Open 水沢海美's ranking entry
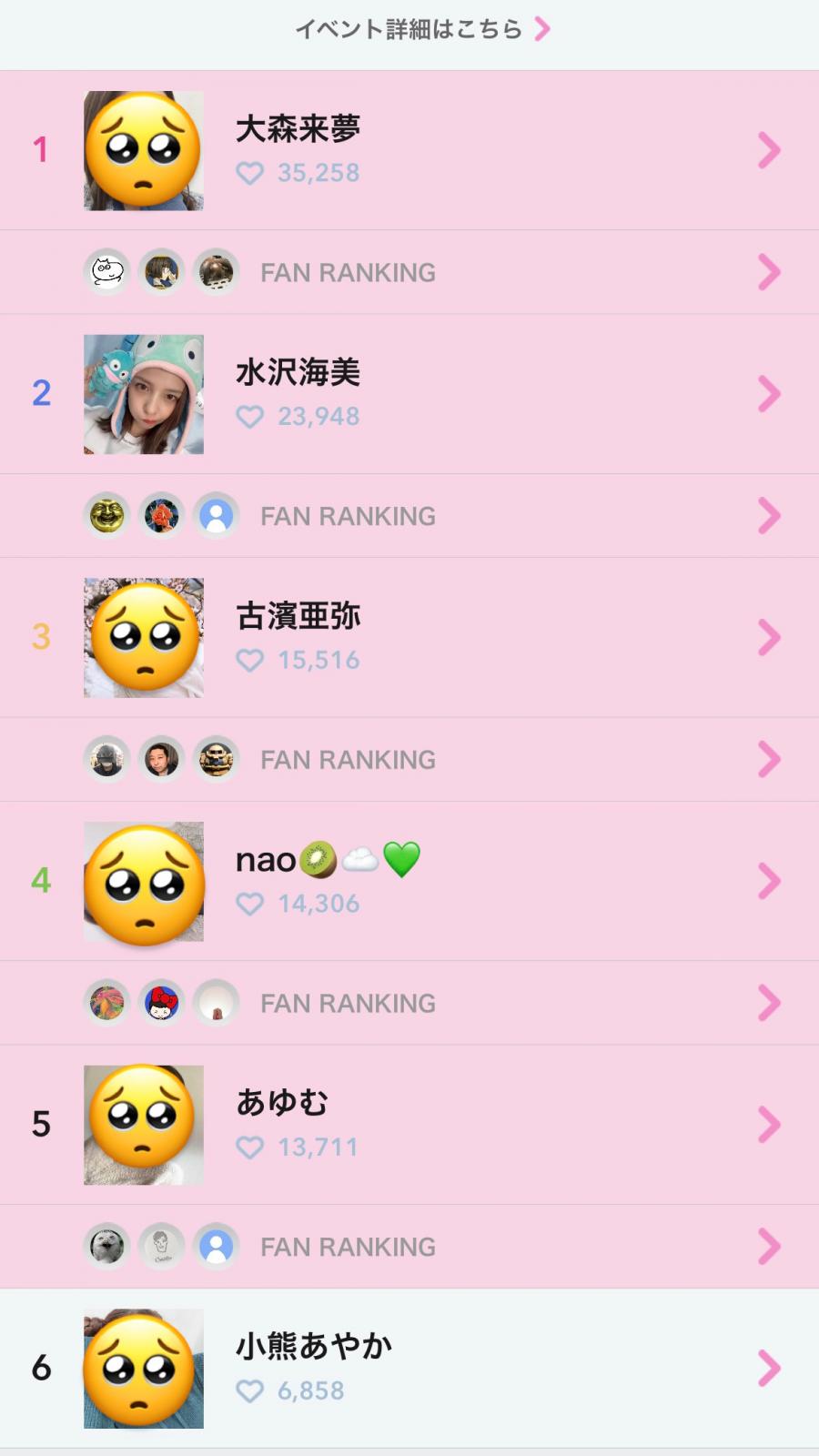Image resolution: width=819 pixels, height=1456 pixels. [409, 394]
